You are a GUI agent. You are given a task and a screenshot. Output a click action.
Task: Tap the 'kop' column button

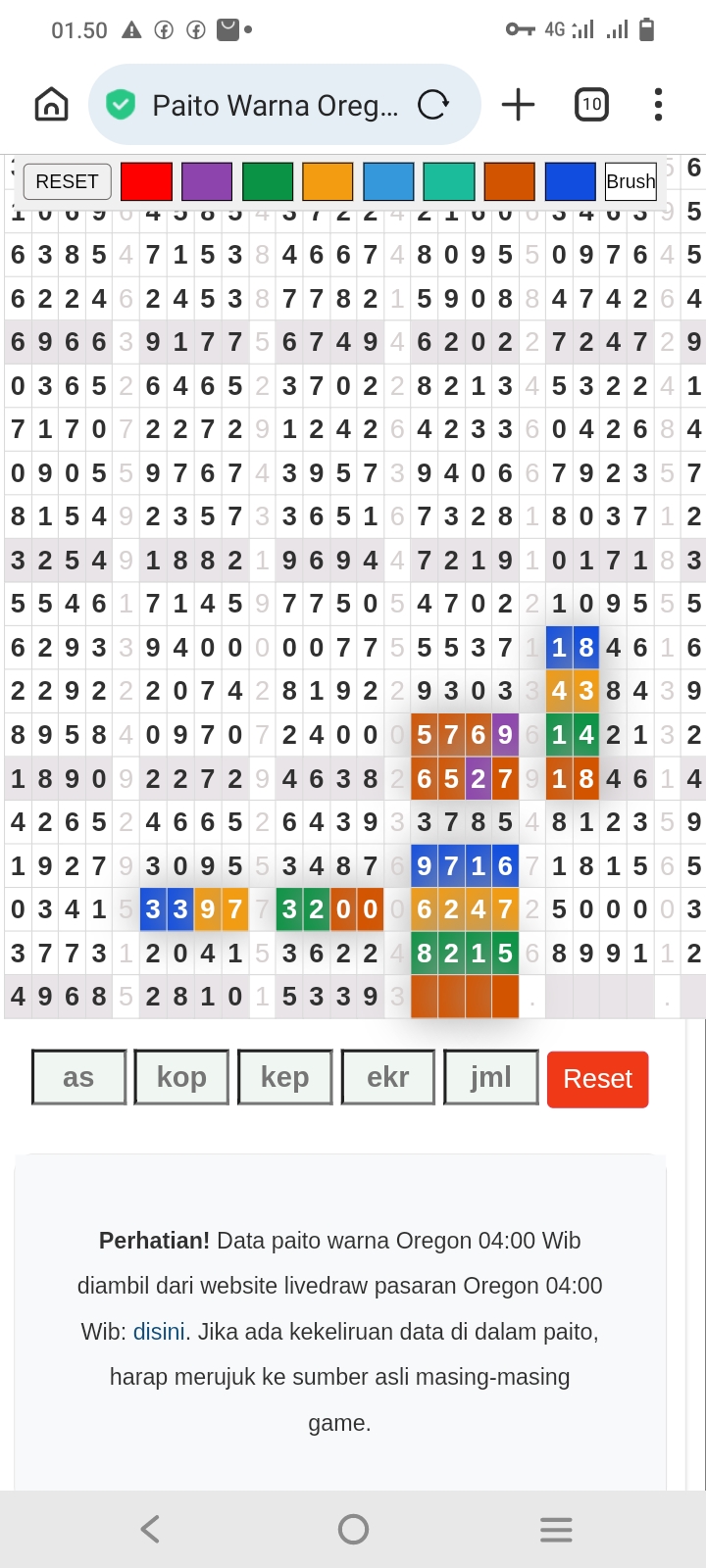click(x=181, y=1077)
